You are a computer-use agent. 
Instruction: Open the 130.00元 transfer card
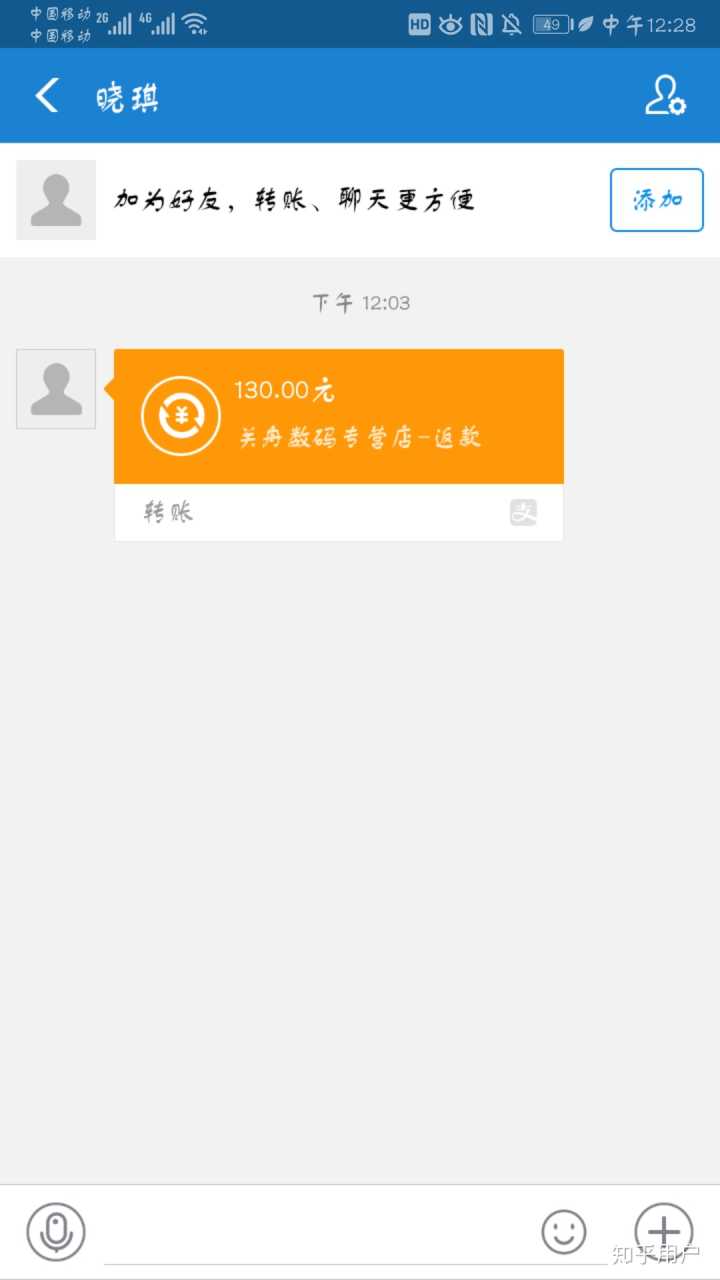pyautogui.click(x=338, y=417)
